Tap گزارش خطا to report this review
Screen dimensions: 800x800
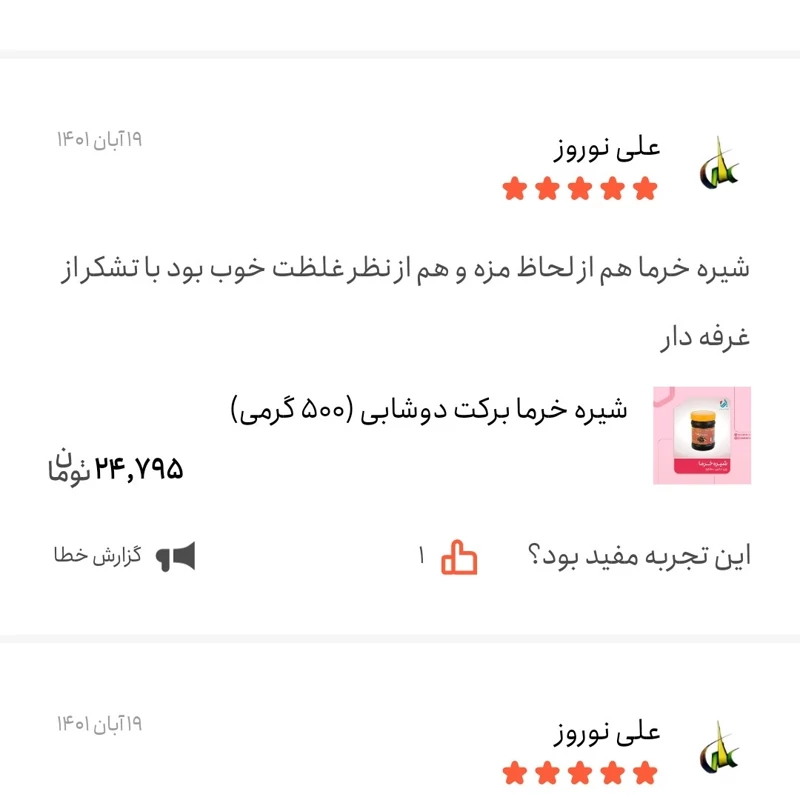(x=125, y=556)
